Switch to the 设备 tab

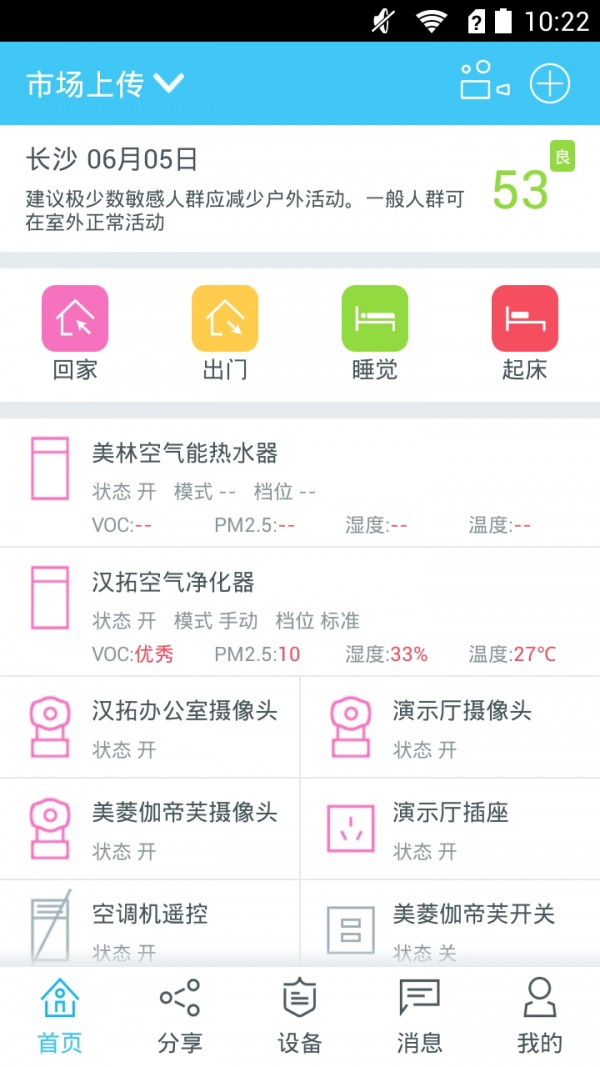point(300,1016)
